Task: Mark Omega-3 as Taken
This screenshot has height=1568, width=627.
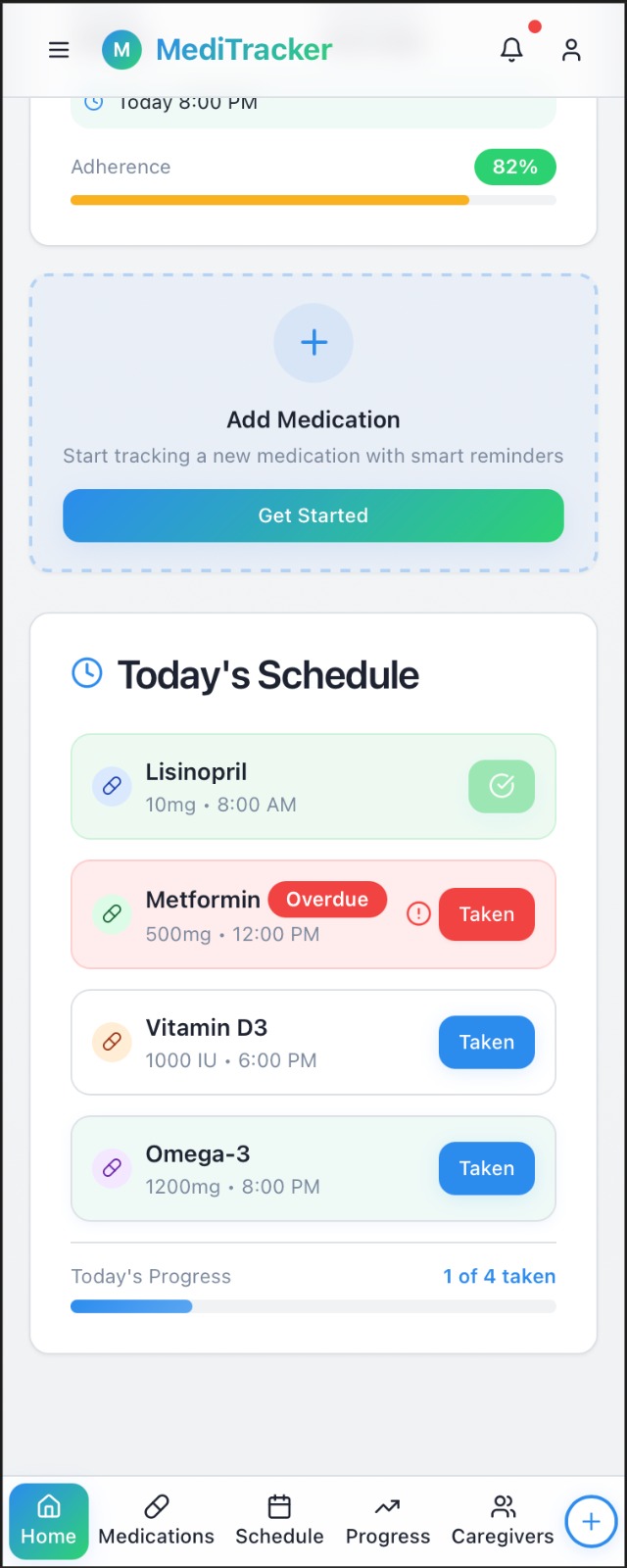Action: [x=487, y=1168]
